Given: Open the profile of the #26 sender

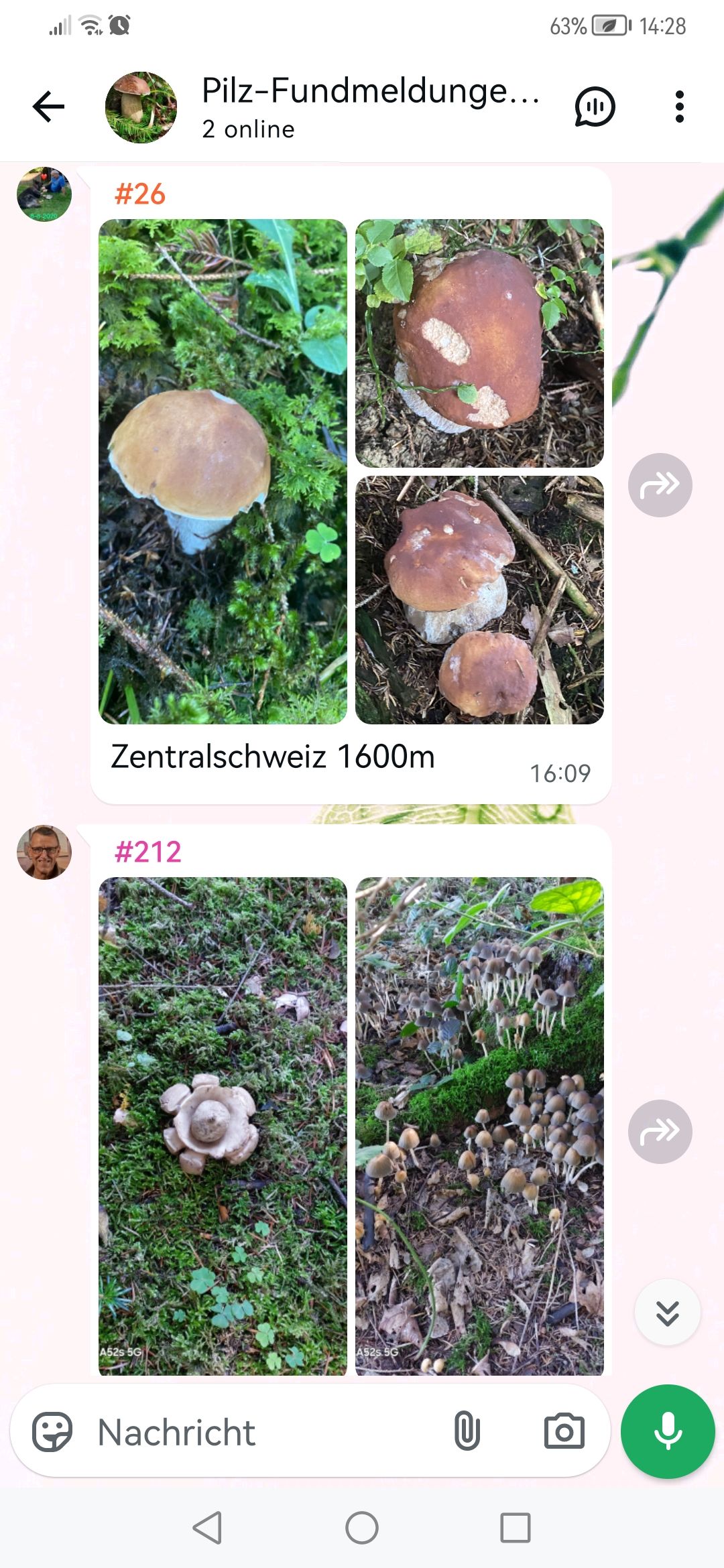Looking at the screenshot, I should (44, 194).
